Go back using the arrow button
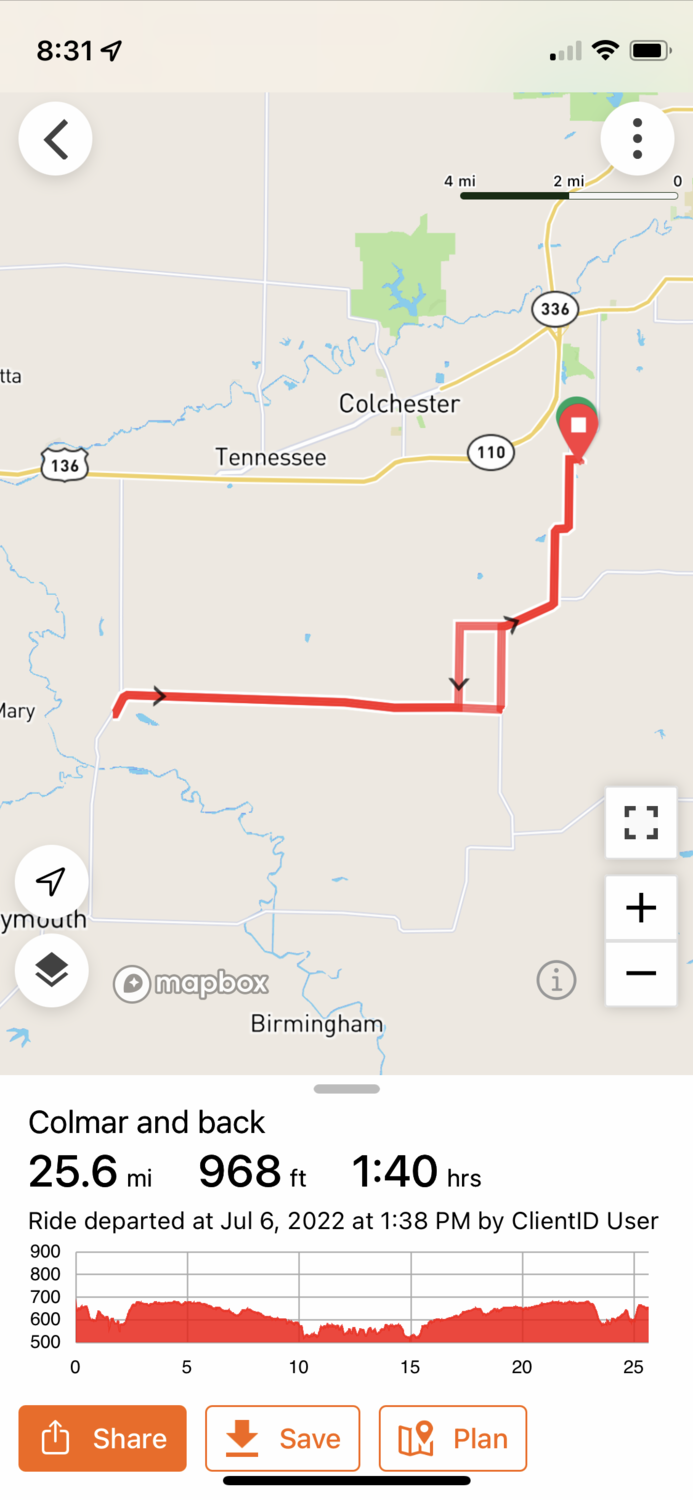 click(56, 140)
